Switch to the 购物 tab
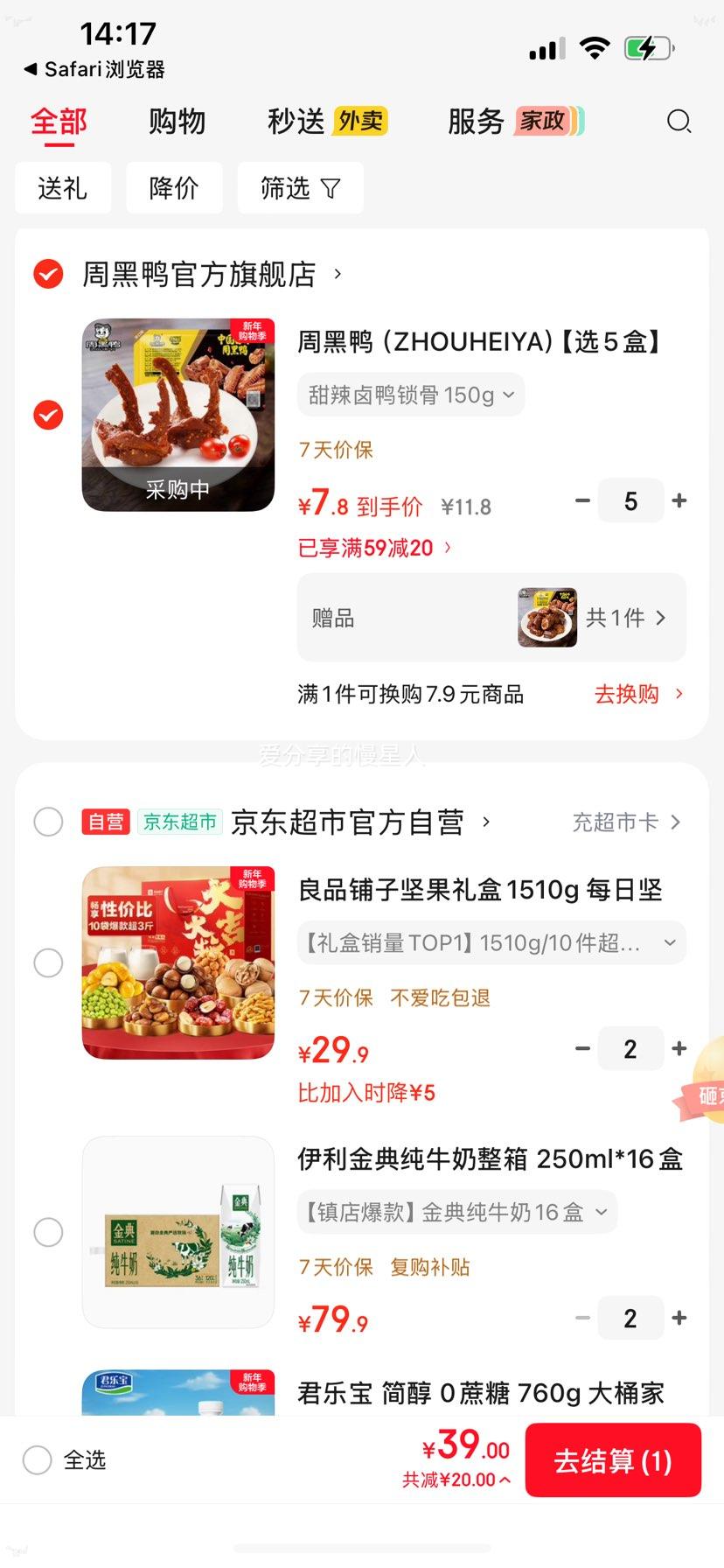 click(x=177, y=122)
